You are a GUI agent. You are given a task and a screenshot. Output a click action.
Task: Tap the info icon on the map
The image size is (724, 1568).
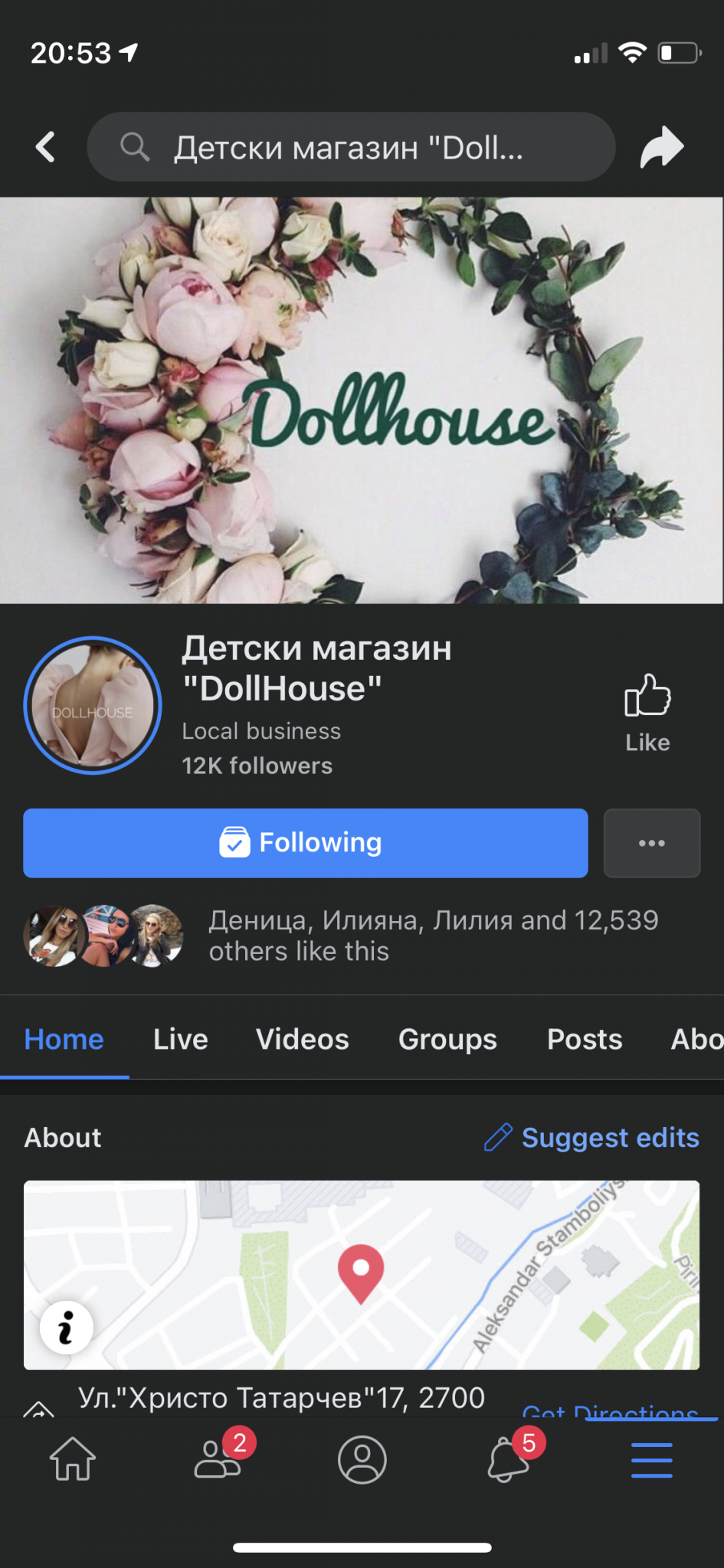click(67, 1328)
